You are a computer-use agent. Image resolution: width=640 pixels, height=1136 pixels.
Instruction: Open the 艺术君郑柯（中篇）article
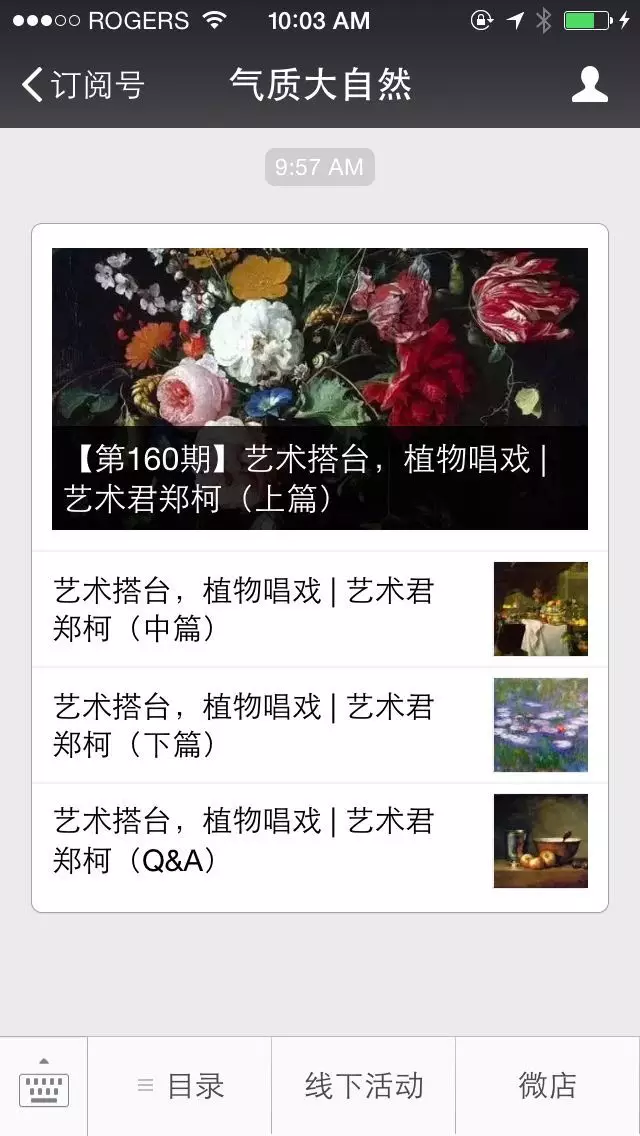pos(320,609)
